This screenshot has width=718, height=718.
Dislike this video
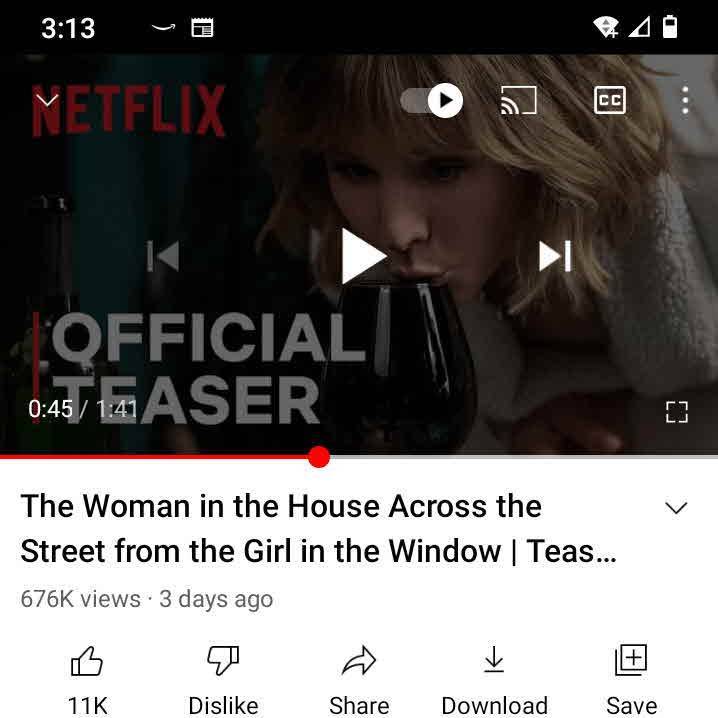click(x=223, y=675)
